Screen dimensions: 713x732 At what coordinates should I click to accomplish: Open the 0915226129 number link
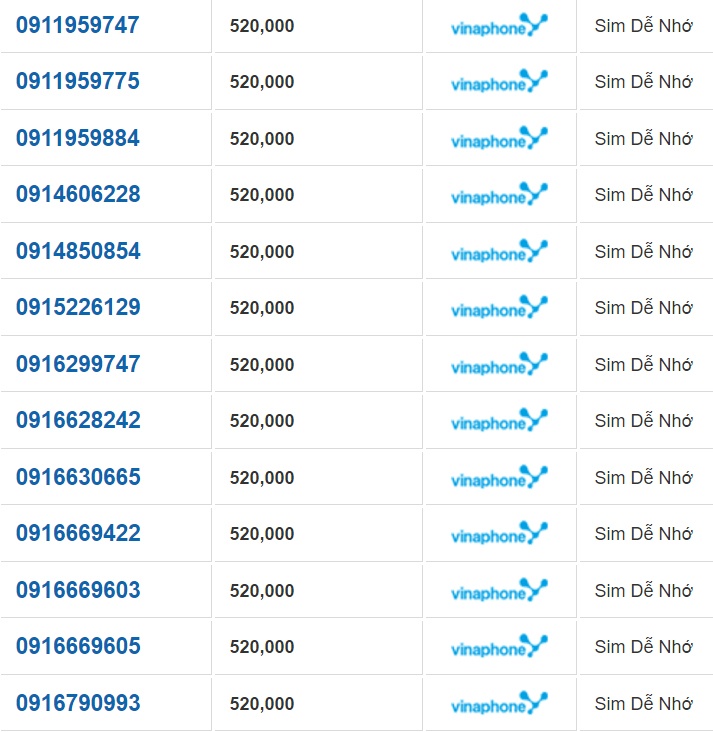pos(78,308)
